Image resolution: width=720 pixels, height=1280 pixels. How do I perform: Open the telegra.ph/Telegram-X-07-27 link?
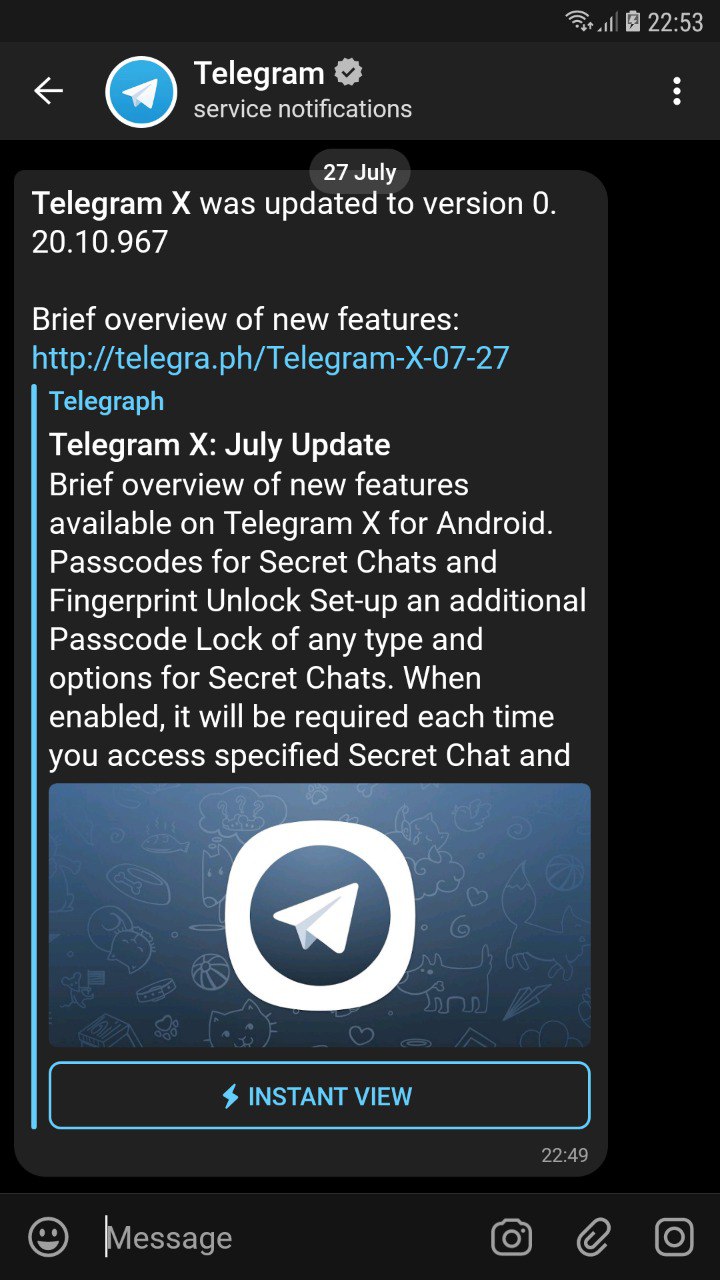coord(270,358)
